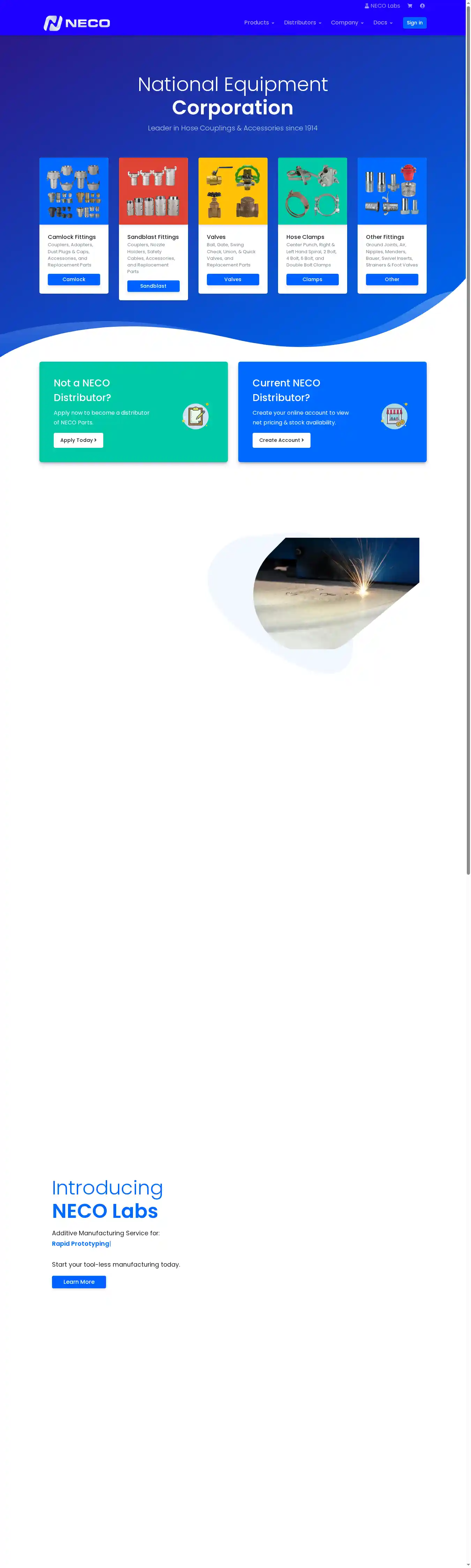
Task: Tap the Sign in button
Action: pos(414,23)
